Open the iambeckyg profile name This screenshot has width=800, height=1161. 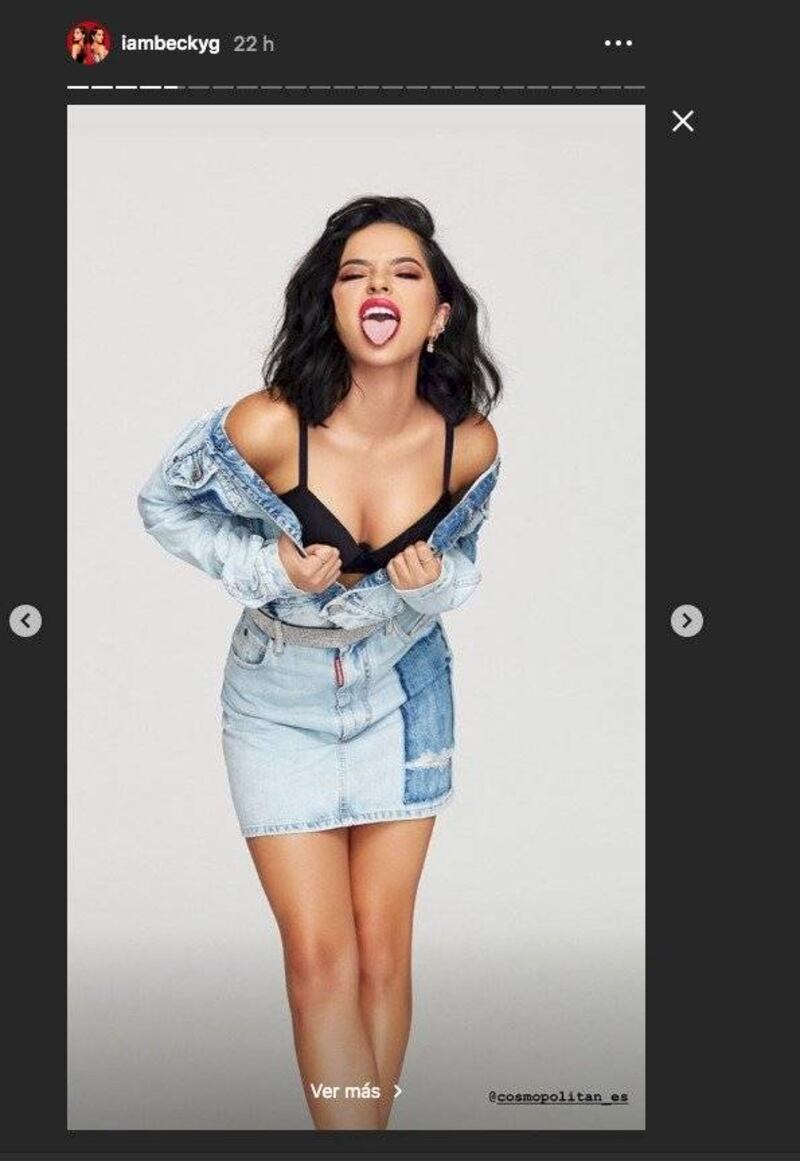coord(170,44)
